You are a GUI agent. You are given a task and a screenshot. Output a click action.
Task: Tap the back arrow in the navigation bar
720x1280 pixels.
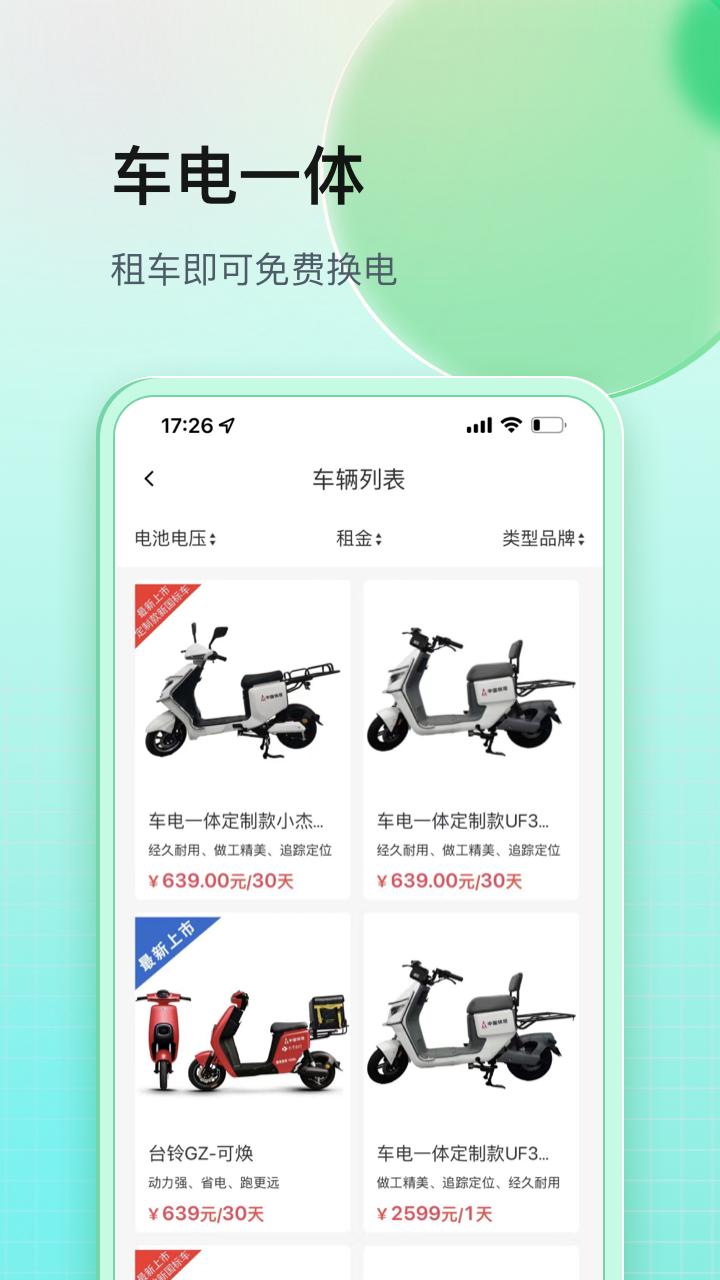point(150,478)
